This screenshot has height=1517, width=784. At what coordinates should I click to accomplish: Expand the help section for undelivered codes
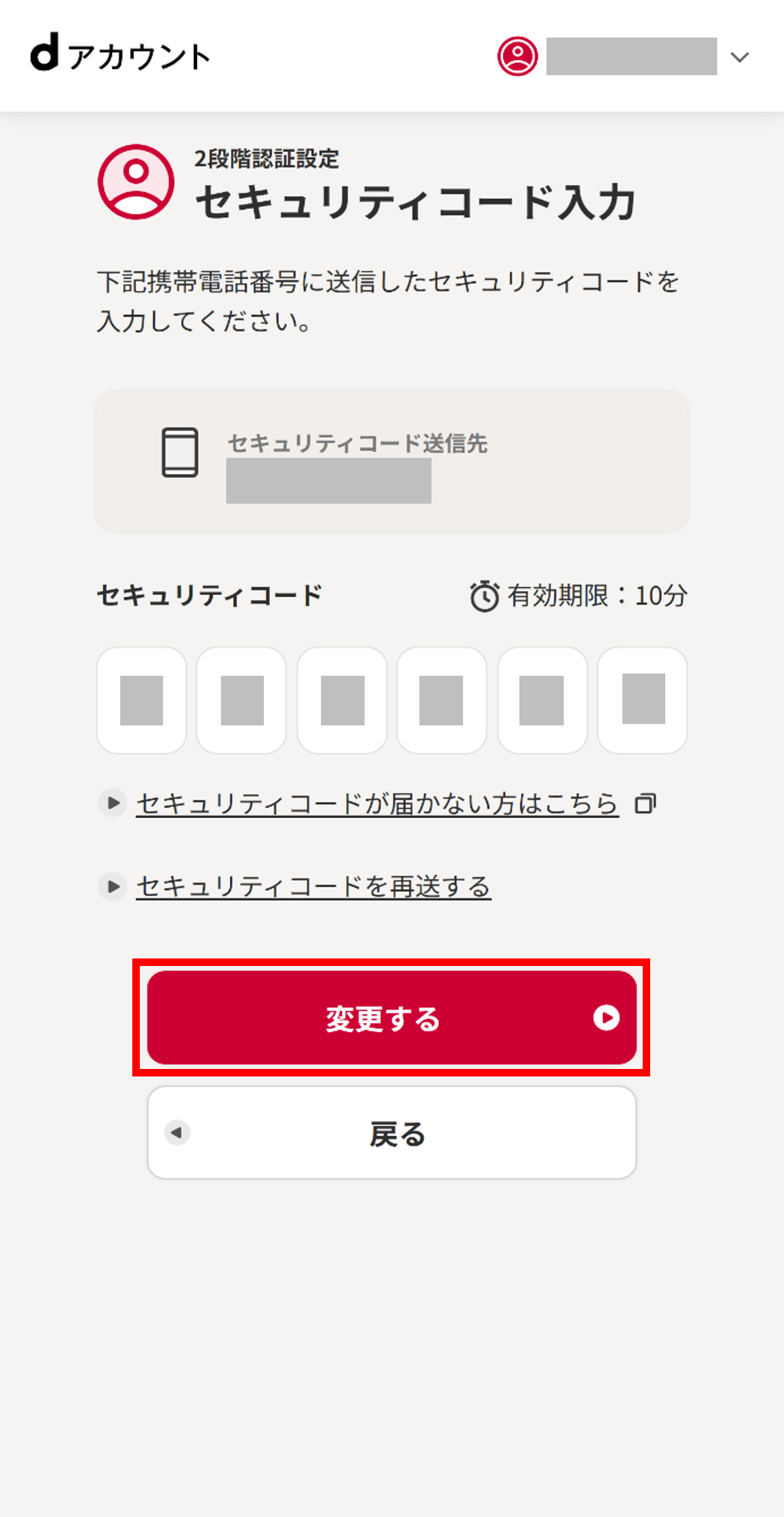click(x=113, y=803)
